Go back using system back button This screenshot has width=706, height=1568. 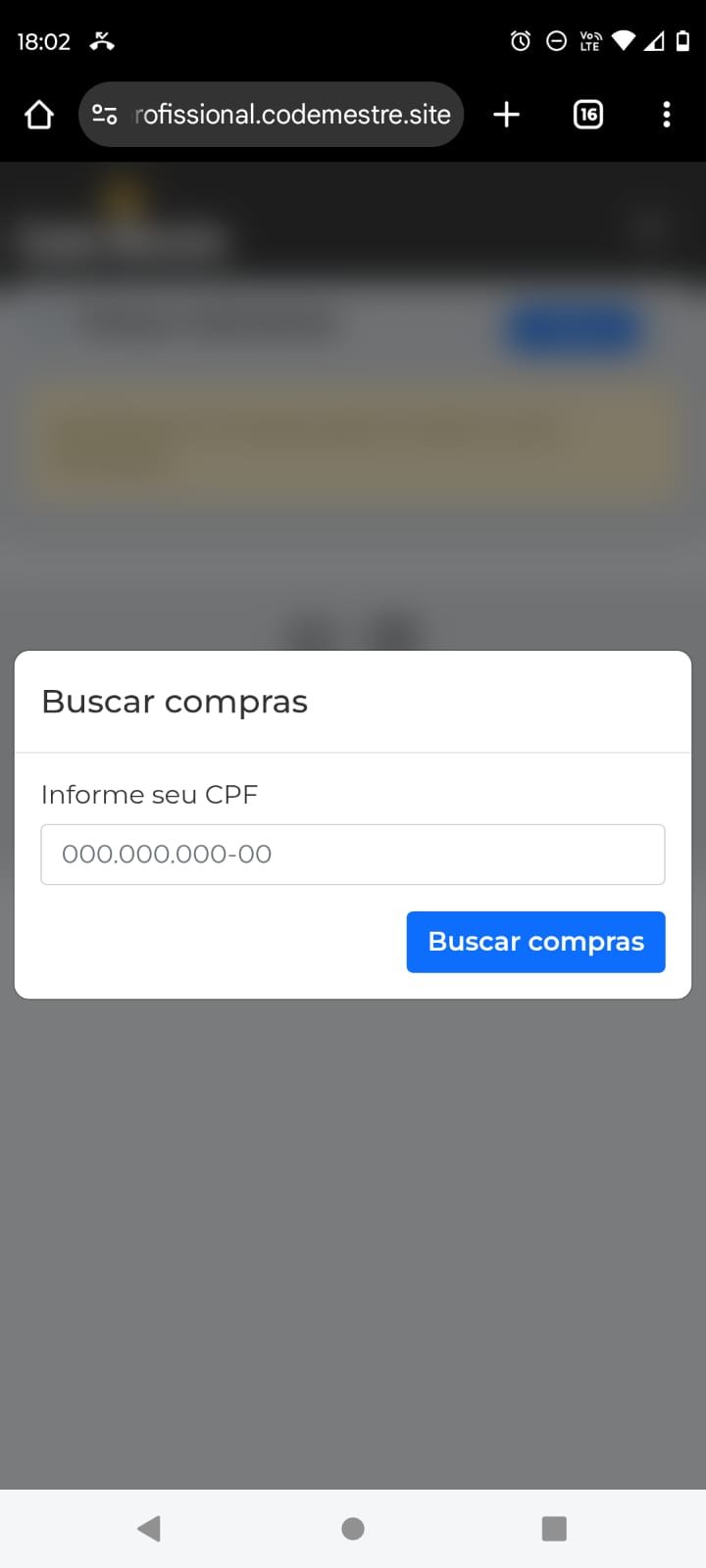(149, 1528)
